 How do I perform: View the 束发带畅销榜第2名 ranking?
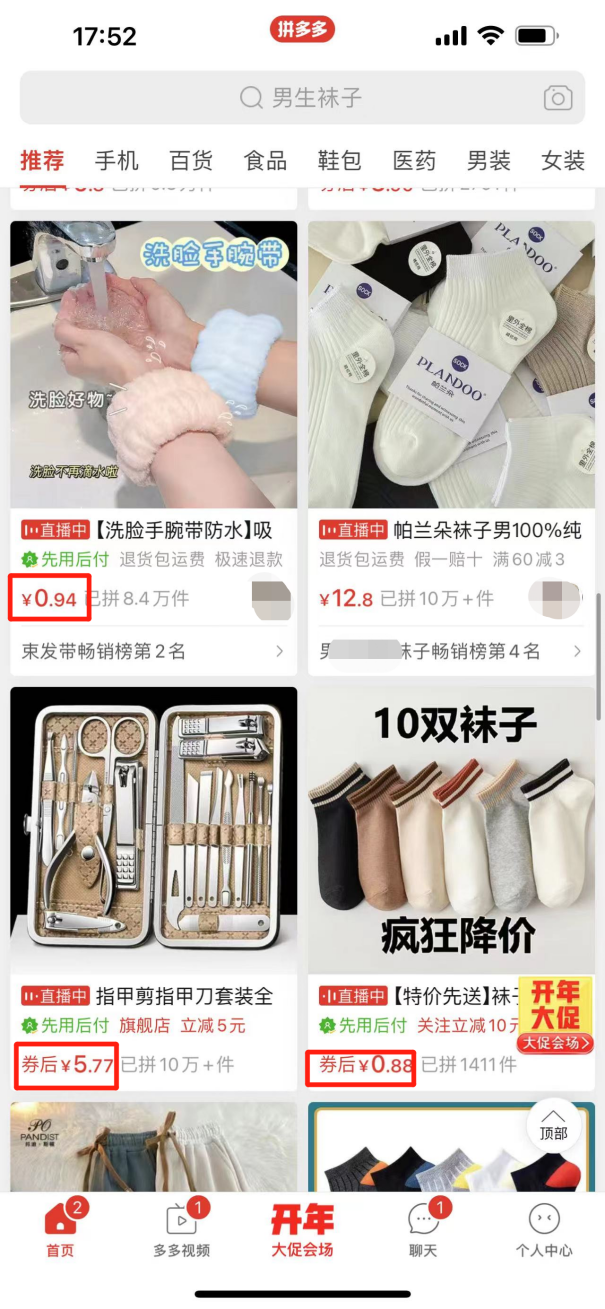point(154,652)
